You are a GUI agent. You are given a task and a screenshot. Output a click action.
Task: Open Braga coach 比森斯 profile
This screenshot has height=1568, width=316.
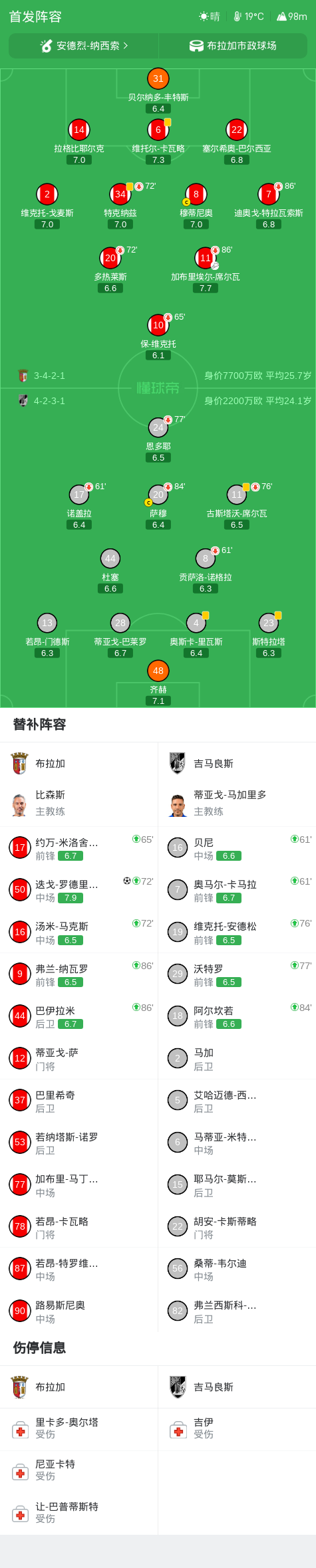79,803
